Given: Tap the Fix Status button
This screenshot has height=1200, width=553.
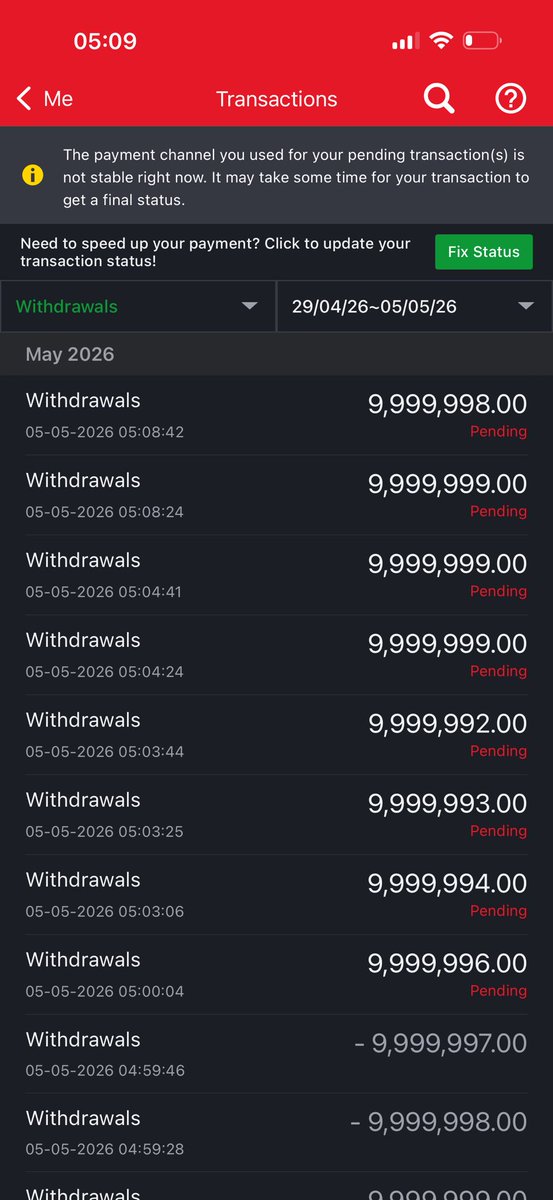Looking at the screenshot, I should (x=484, y=252).
